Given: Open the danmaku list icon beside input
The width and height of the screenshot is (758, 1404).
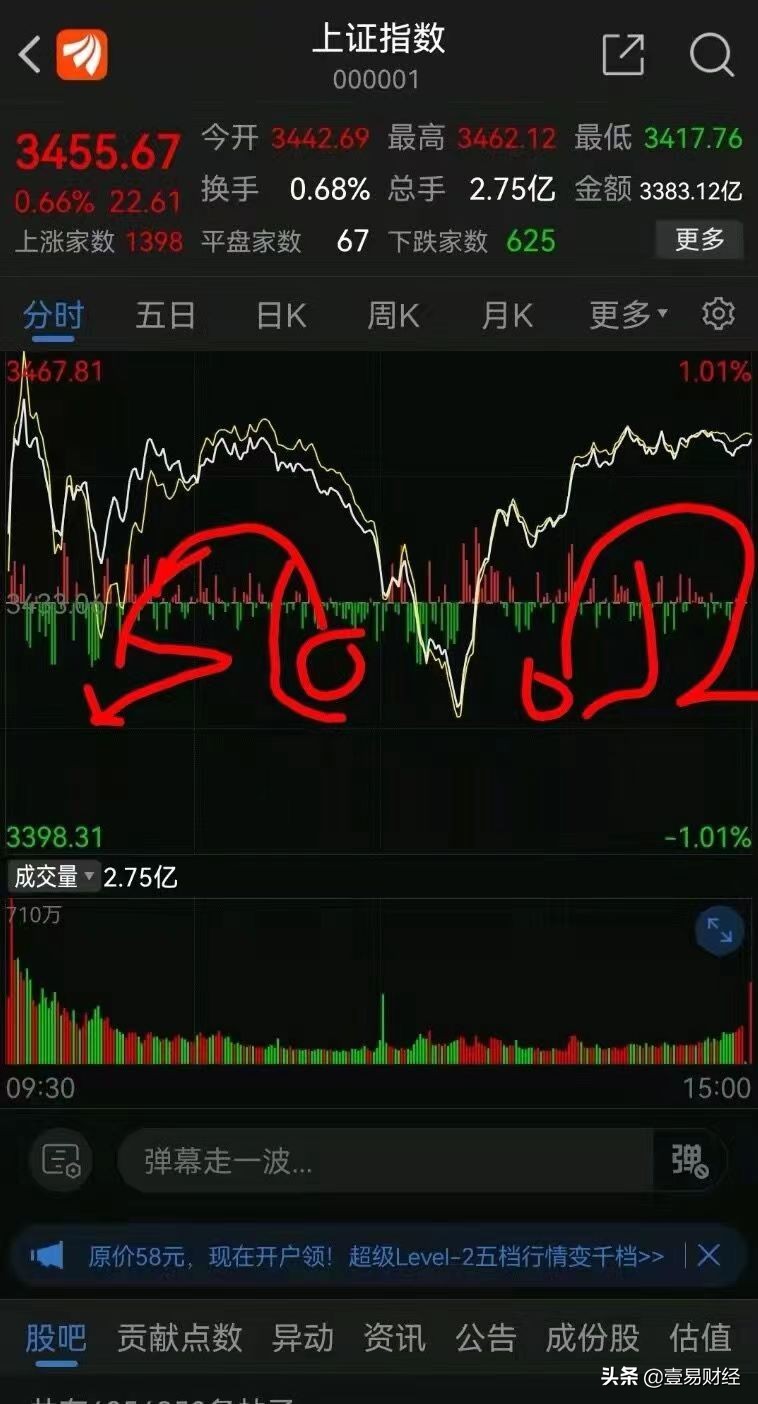Looking at the screenshot, I should tap(62, 1160).
